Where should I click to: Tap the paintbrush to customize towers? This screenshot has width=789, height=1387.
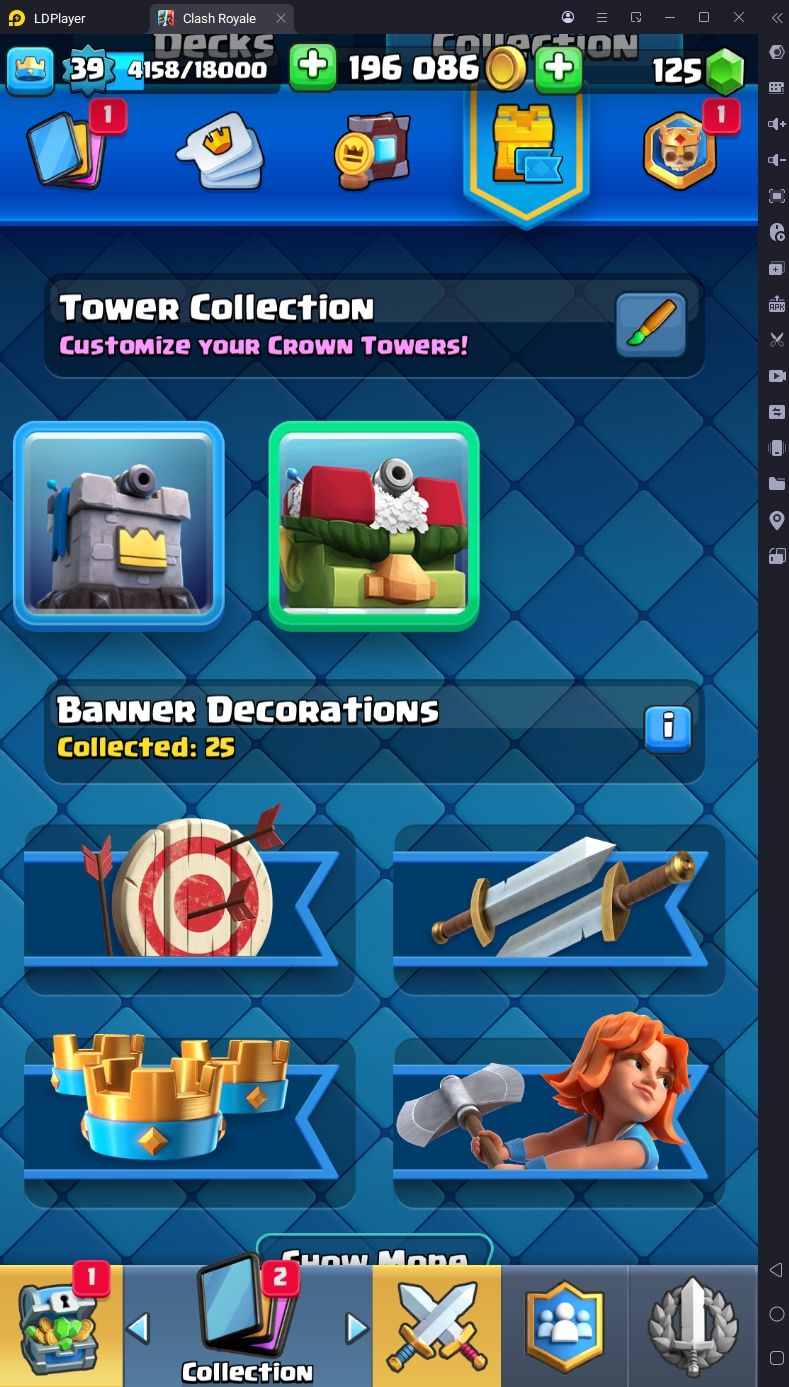(x=651, y=325)
